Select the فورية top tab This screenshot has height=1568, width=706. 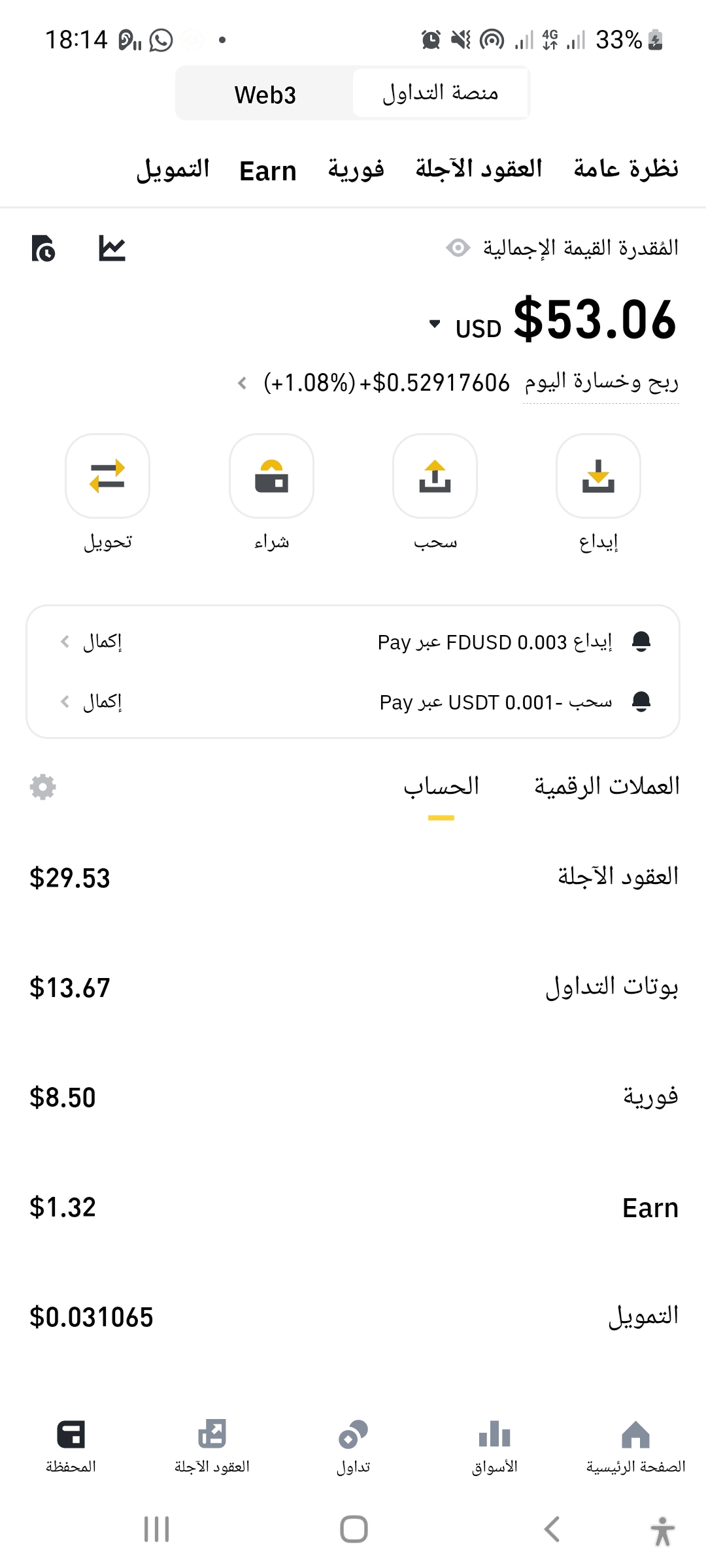click(x=356, y=169)
